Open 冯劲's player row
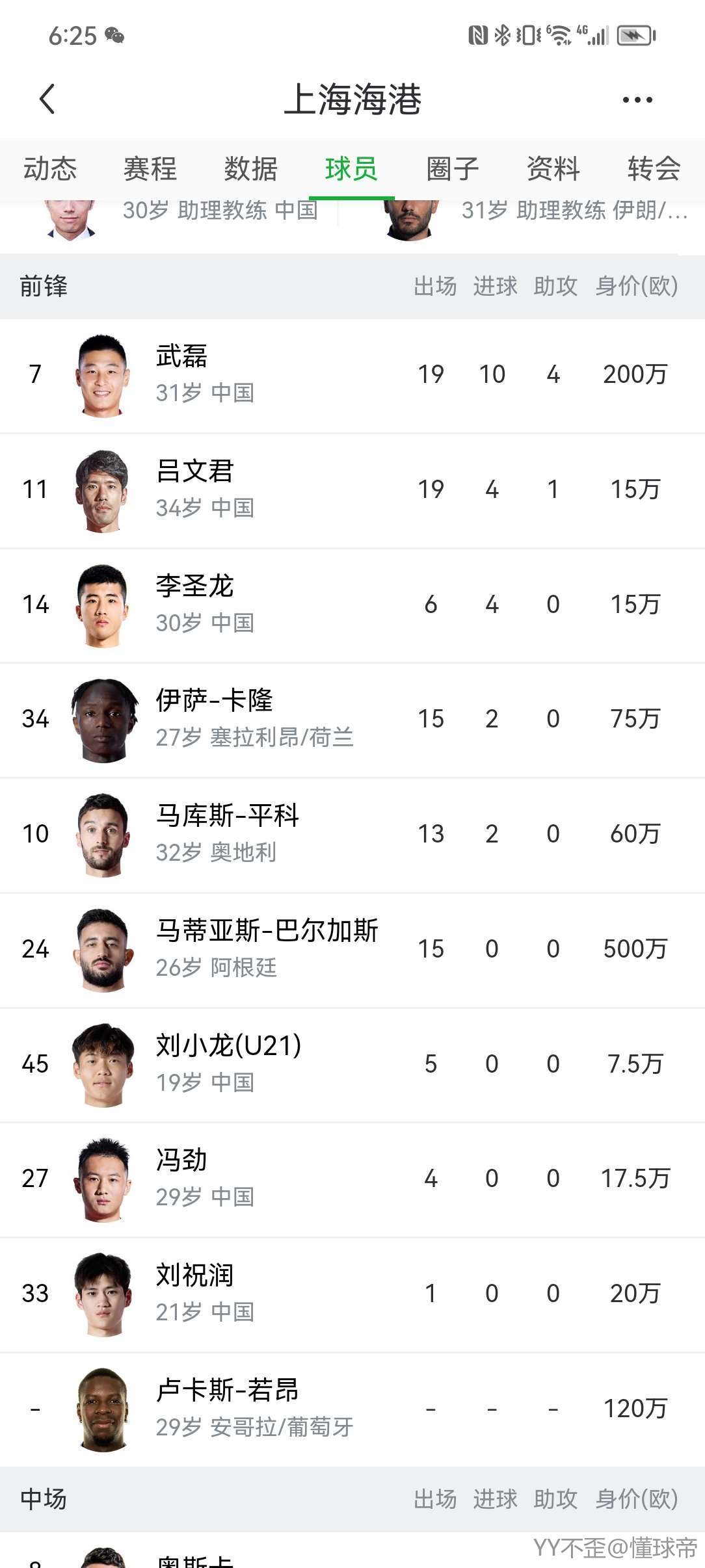The width and height of the screenshot is (705, 1568). [x=352, y=1180]
